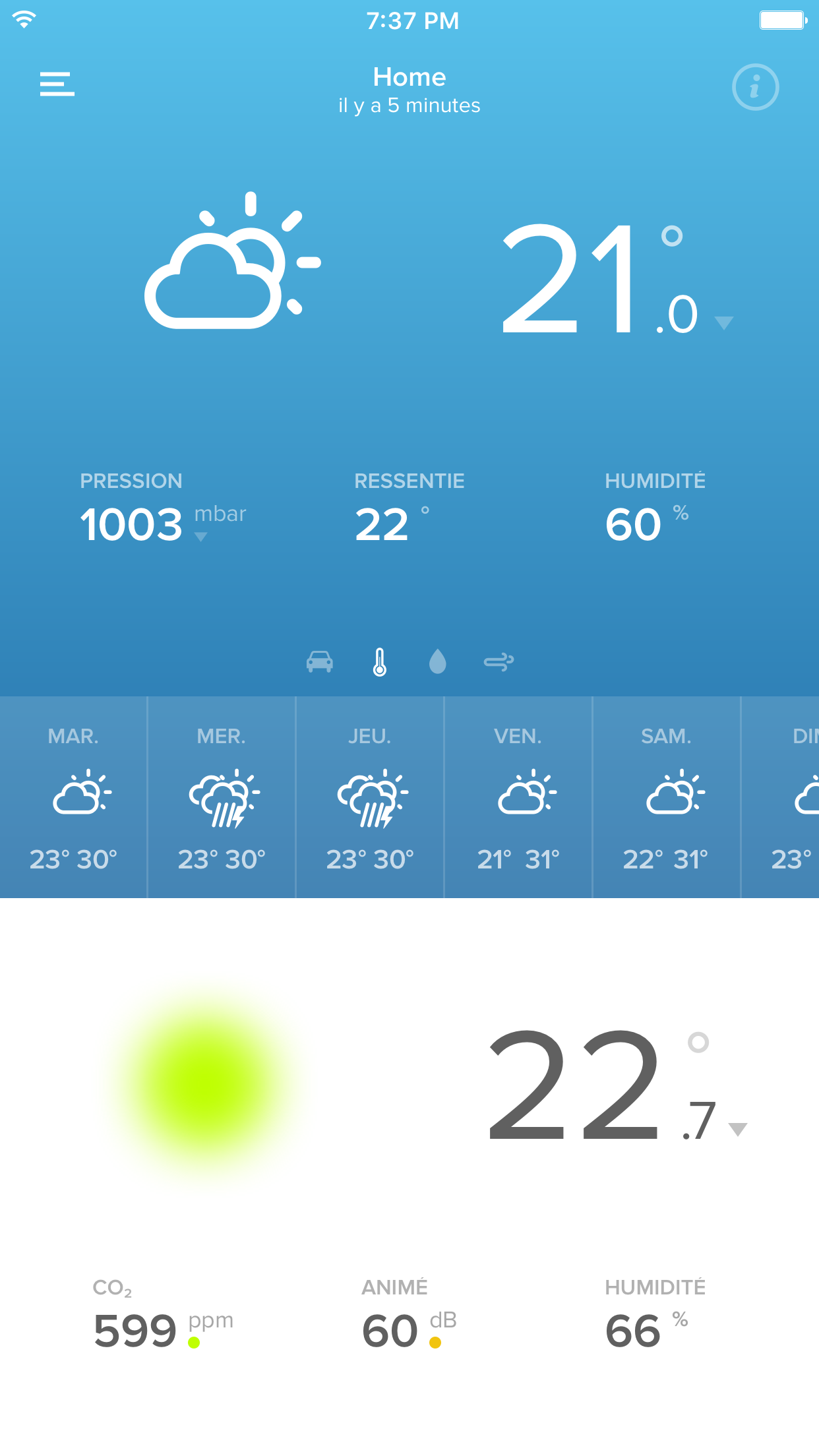Expand the pressure mbar dropdown arrow

201,537
